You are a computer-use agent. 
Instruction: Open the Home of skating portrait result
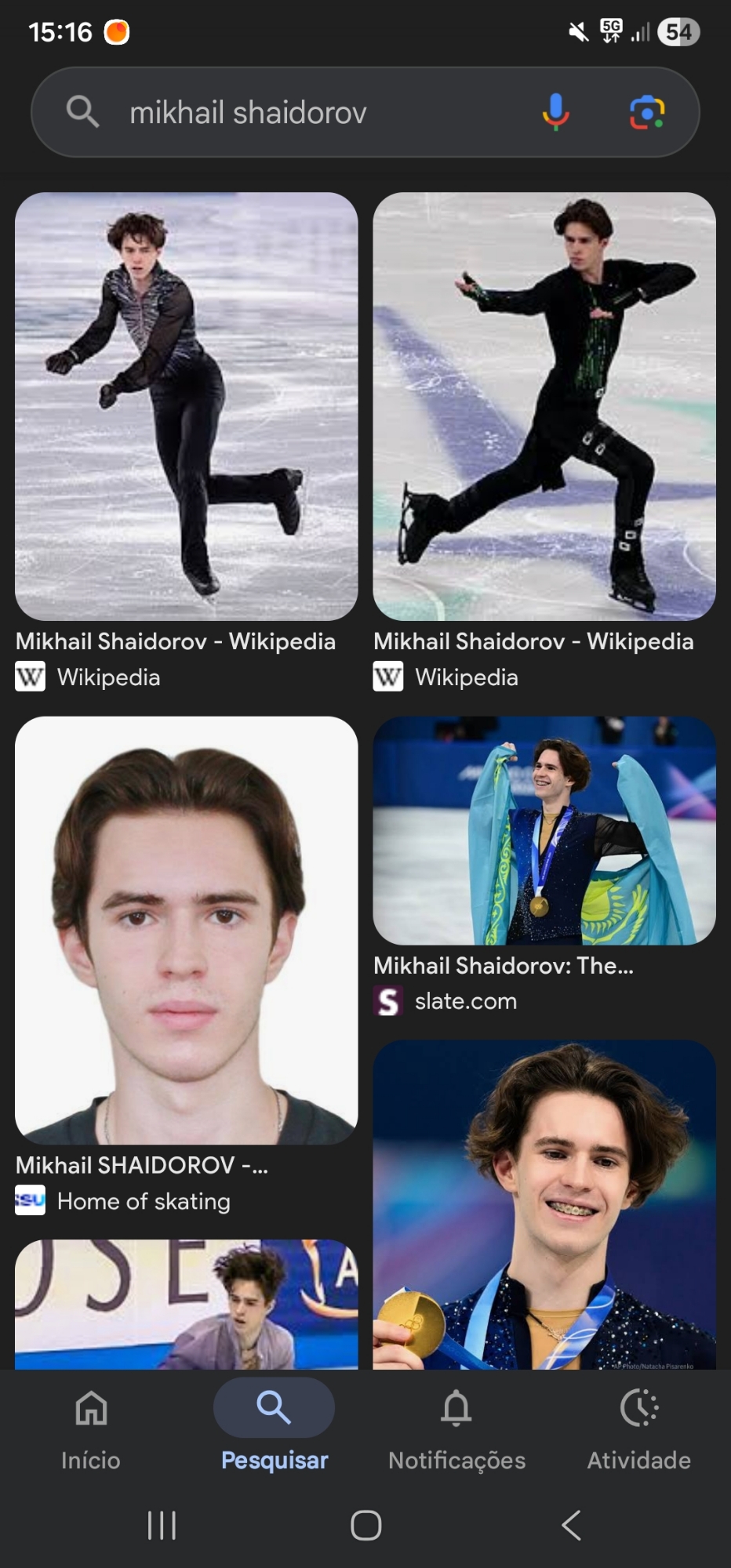[x=187, y=930]
